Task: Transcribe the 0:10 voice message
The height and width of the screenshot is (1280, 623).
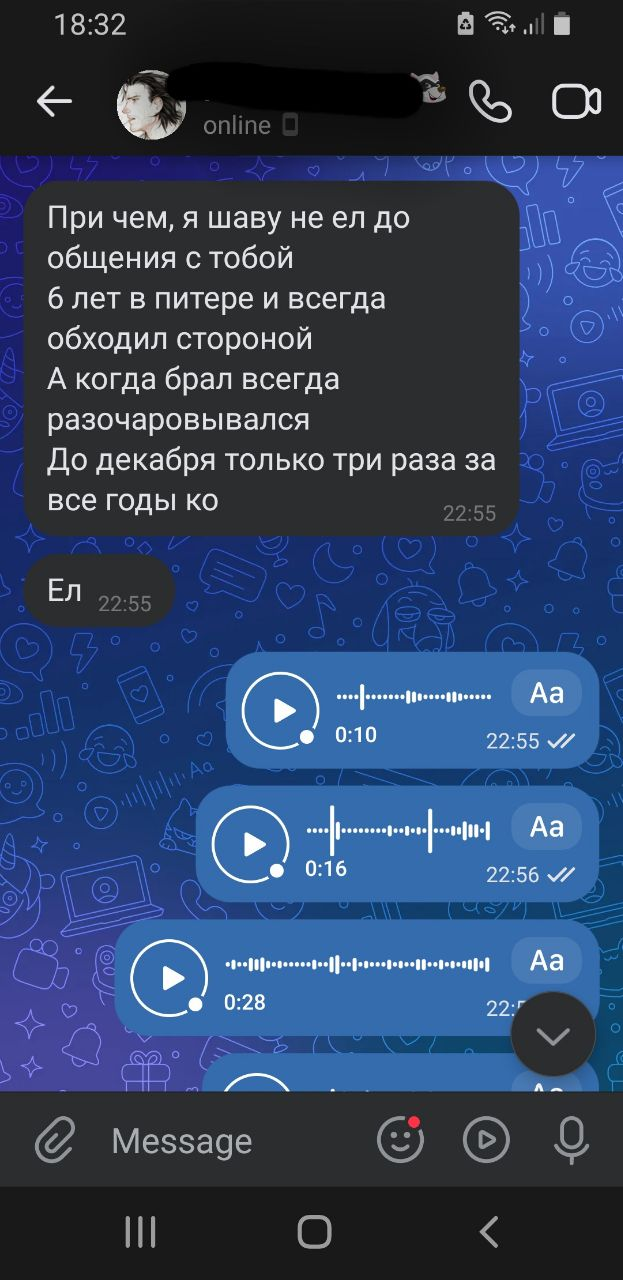Action: tap(547, 692)
